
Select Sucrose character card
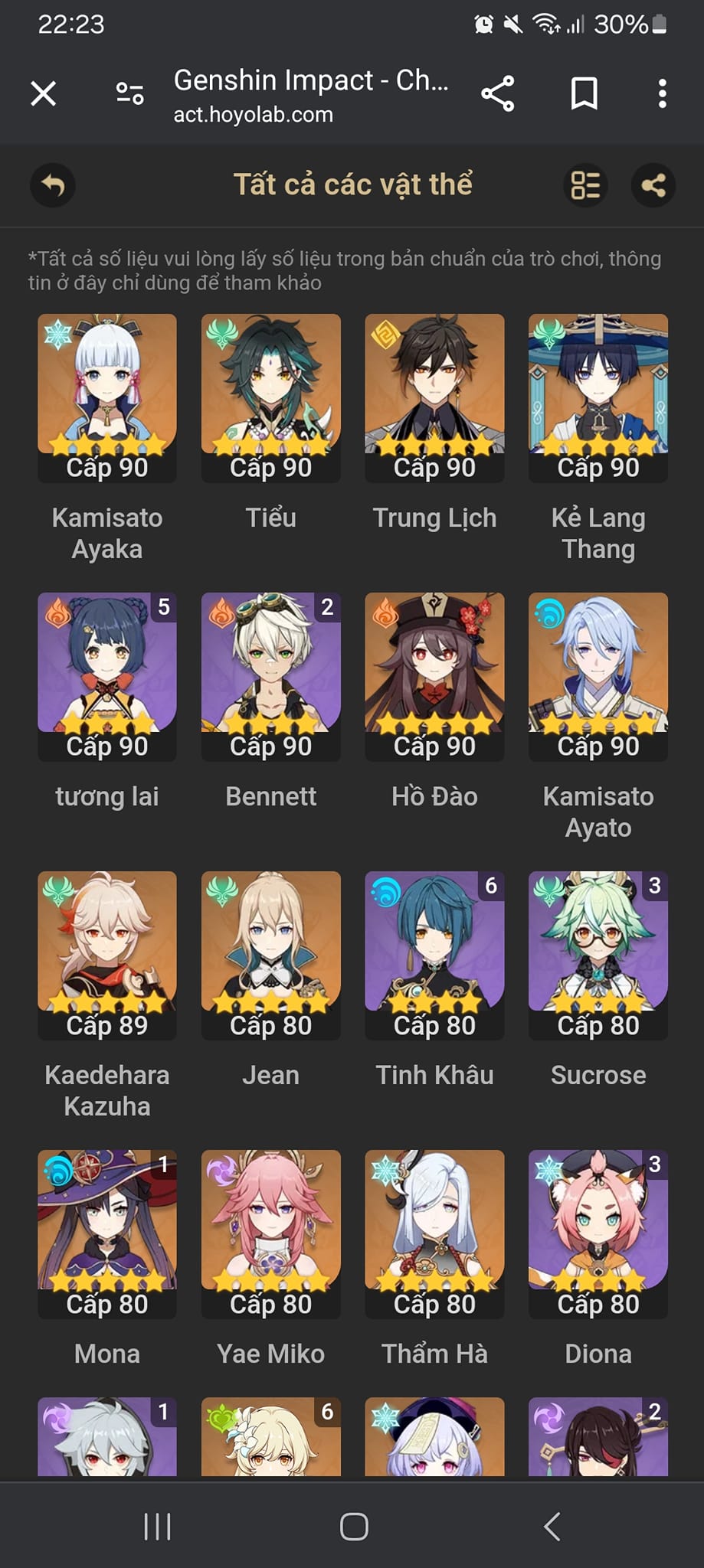coord(598,955)
